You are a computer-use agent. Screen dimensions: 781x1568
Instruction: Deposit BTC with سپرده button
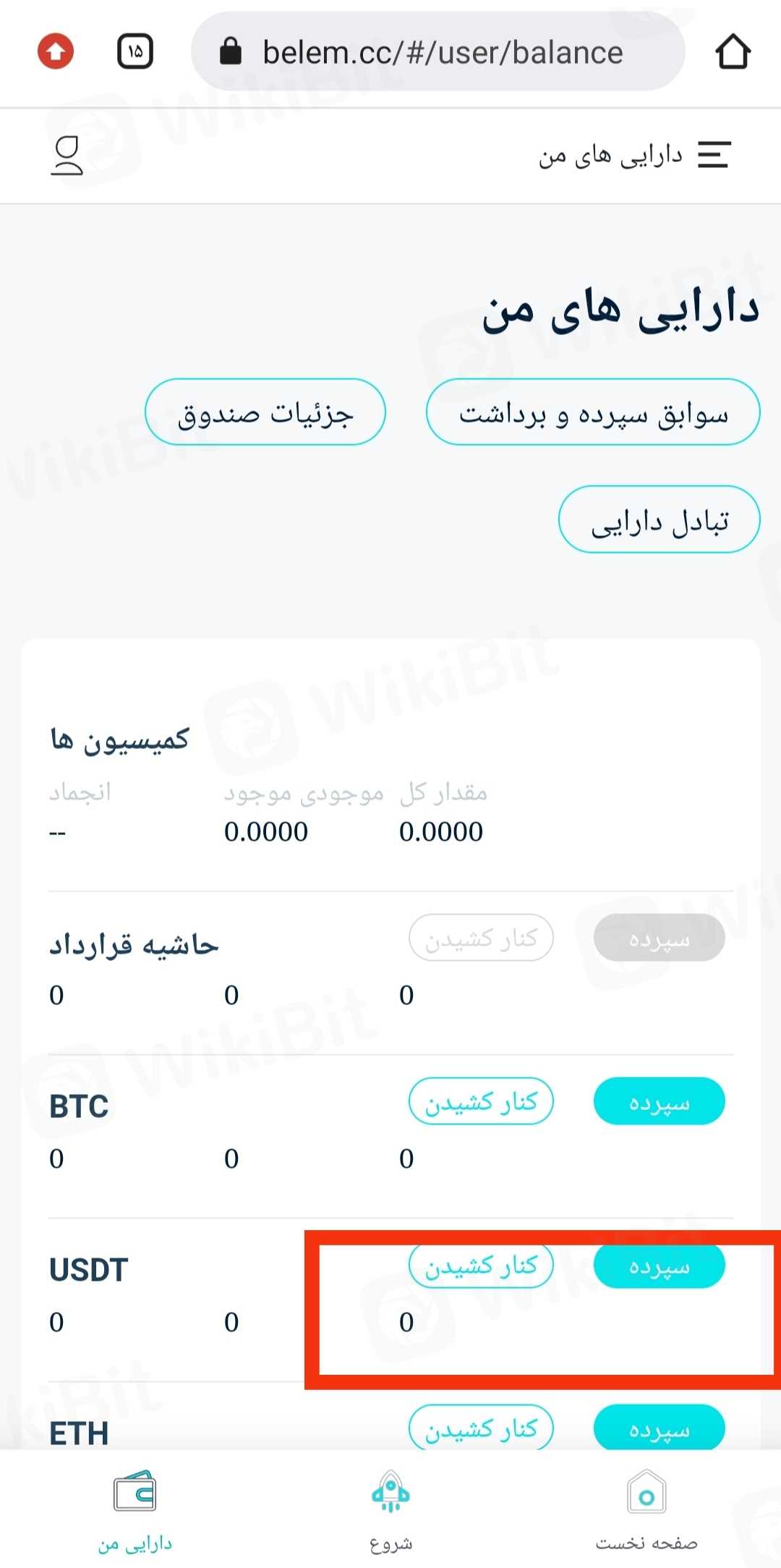coord(659,1101)
